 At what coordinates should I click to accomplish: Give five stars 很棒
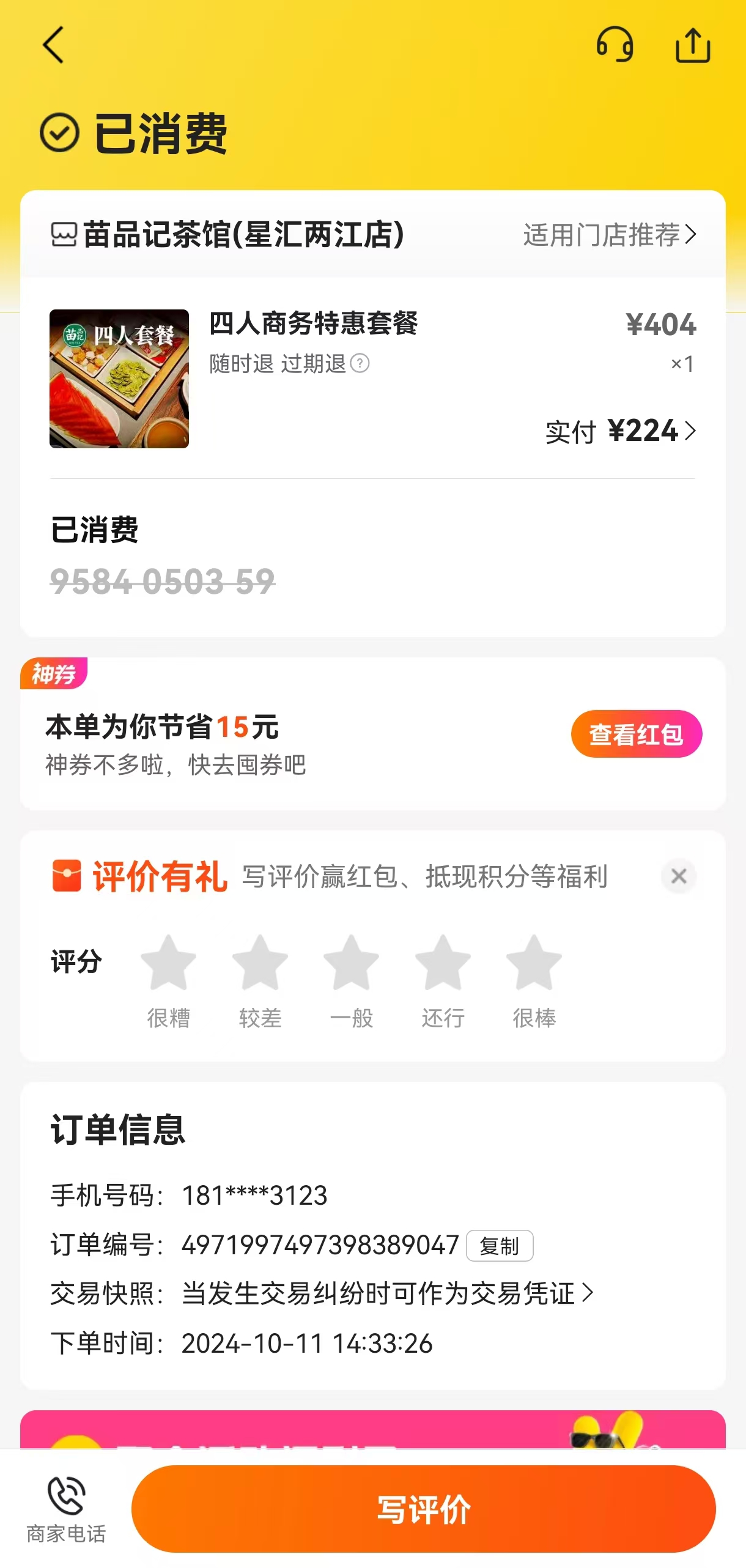tap(534, 962)
